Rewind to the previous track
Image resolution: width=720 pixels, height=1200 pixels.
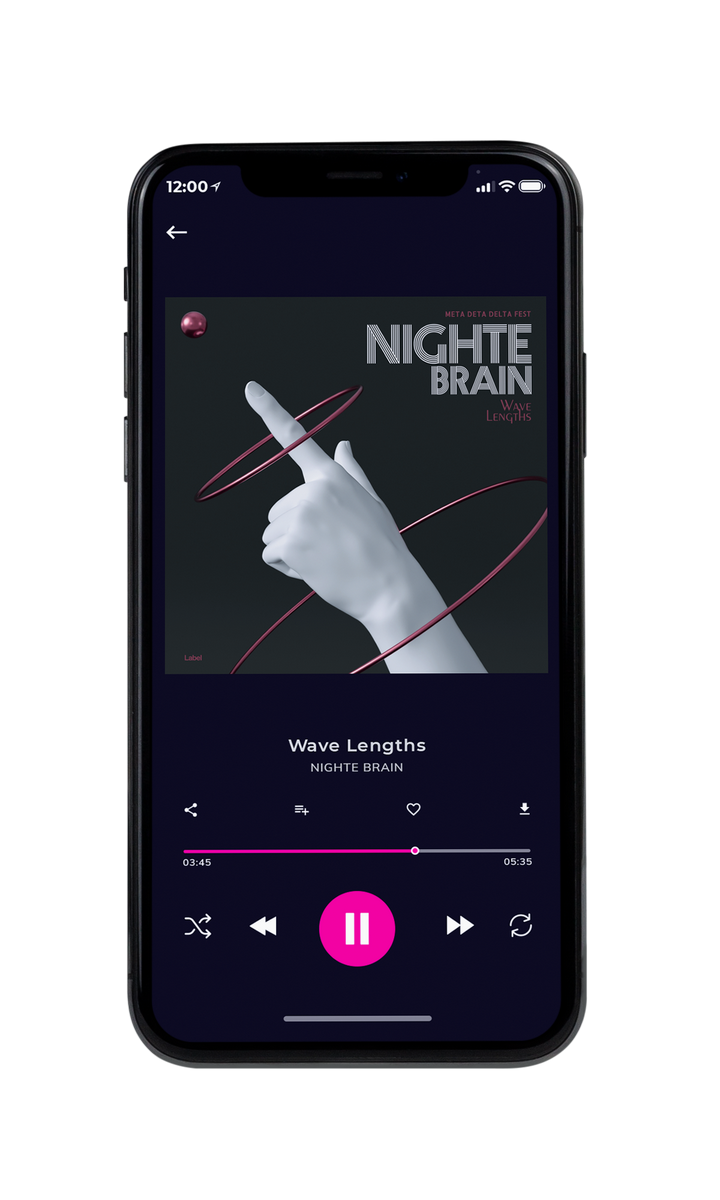tap(263, 927)
